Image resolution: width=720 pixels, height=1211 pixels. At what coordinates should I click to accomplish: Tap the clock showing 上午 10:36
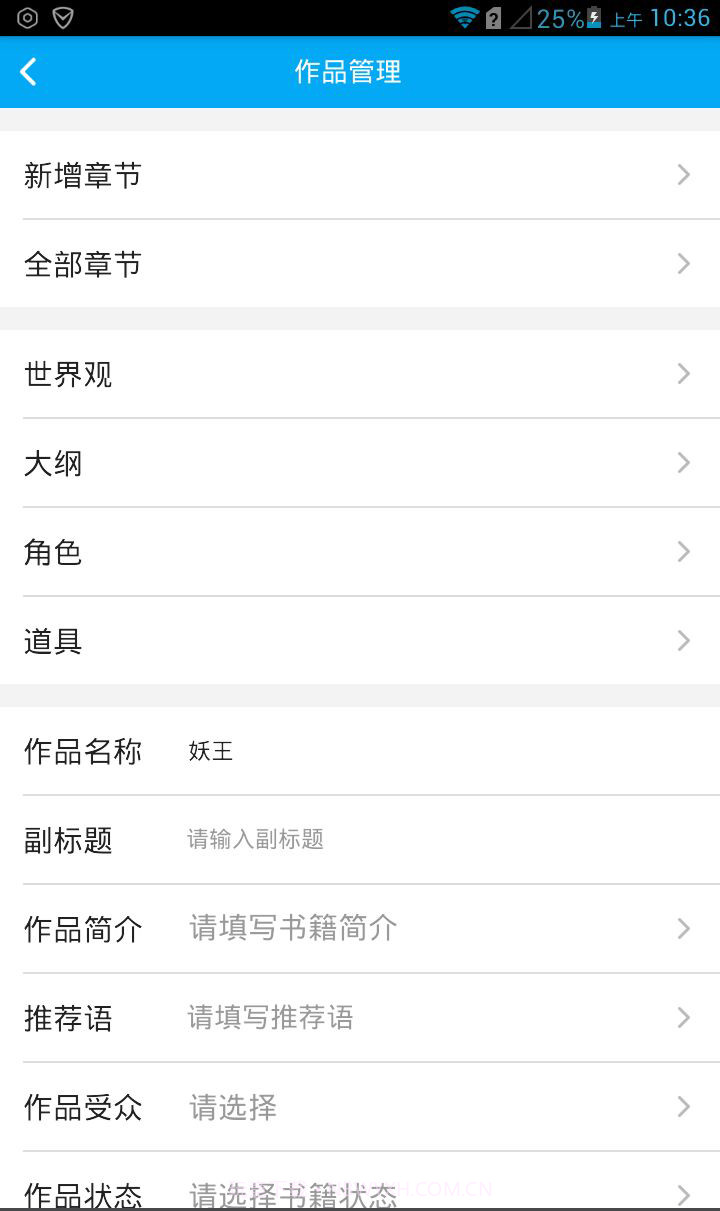(655, 17)
